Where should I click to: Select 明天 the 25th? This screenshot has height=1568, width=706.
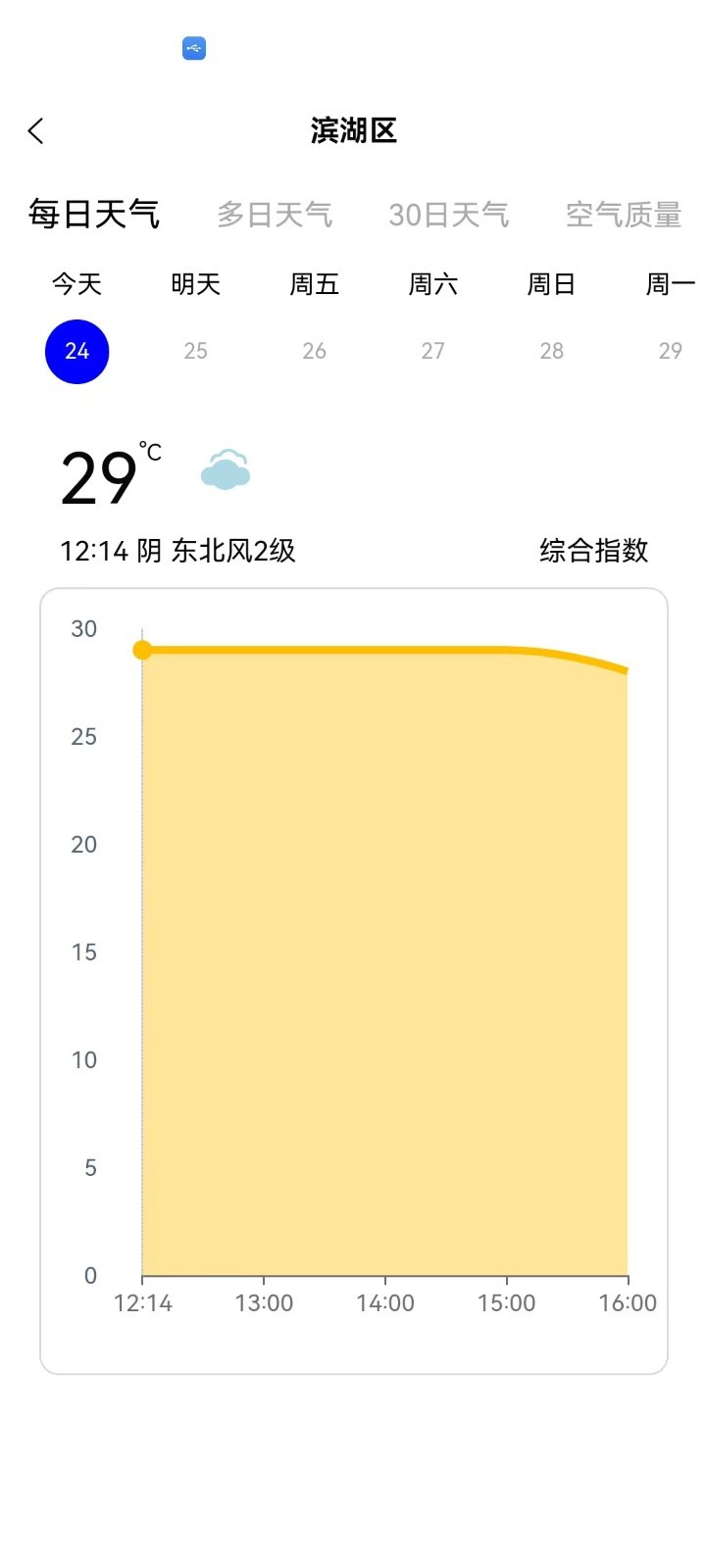pos(196,318)
